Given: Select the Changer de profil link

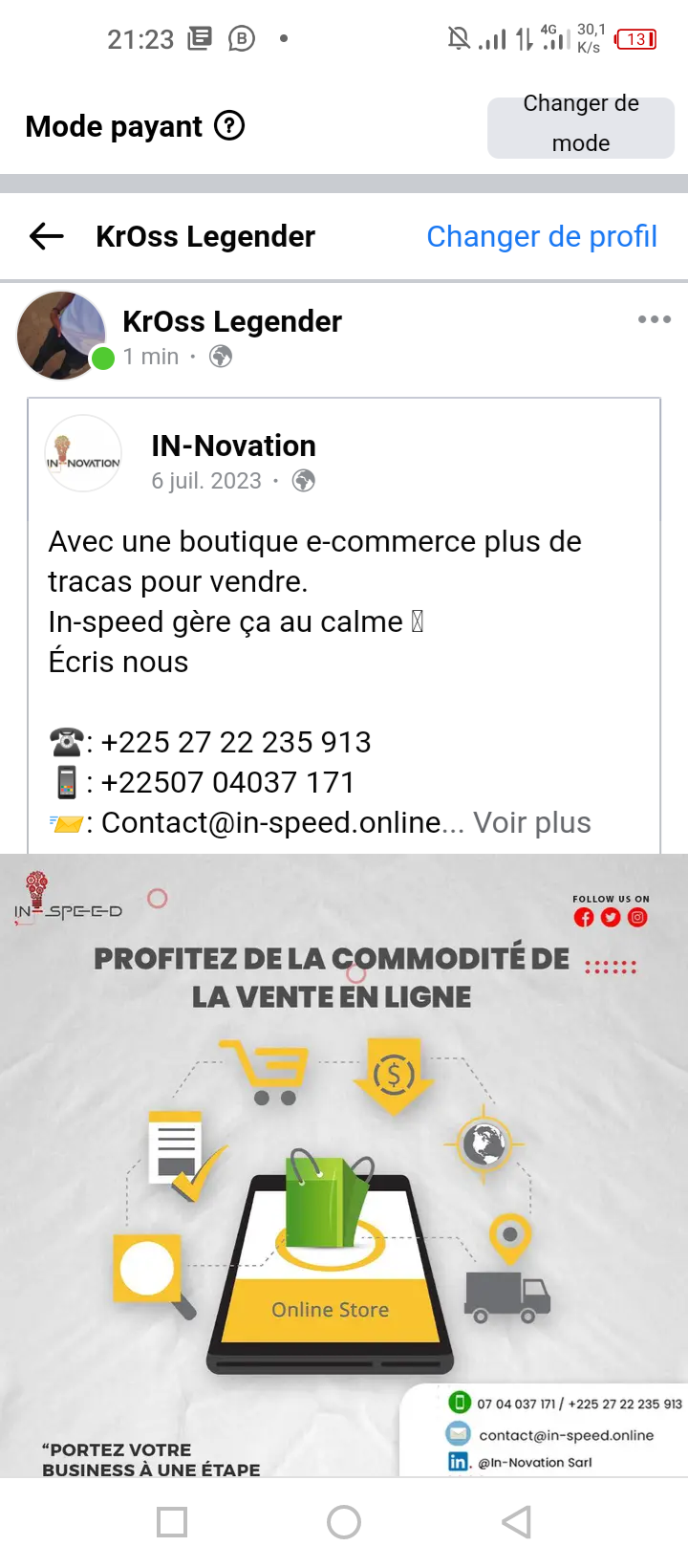Looking at the screenshot, I should tap(541, 236).
